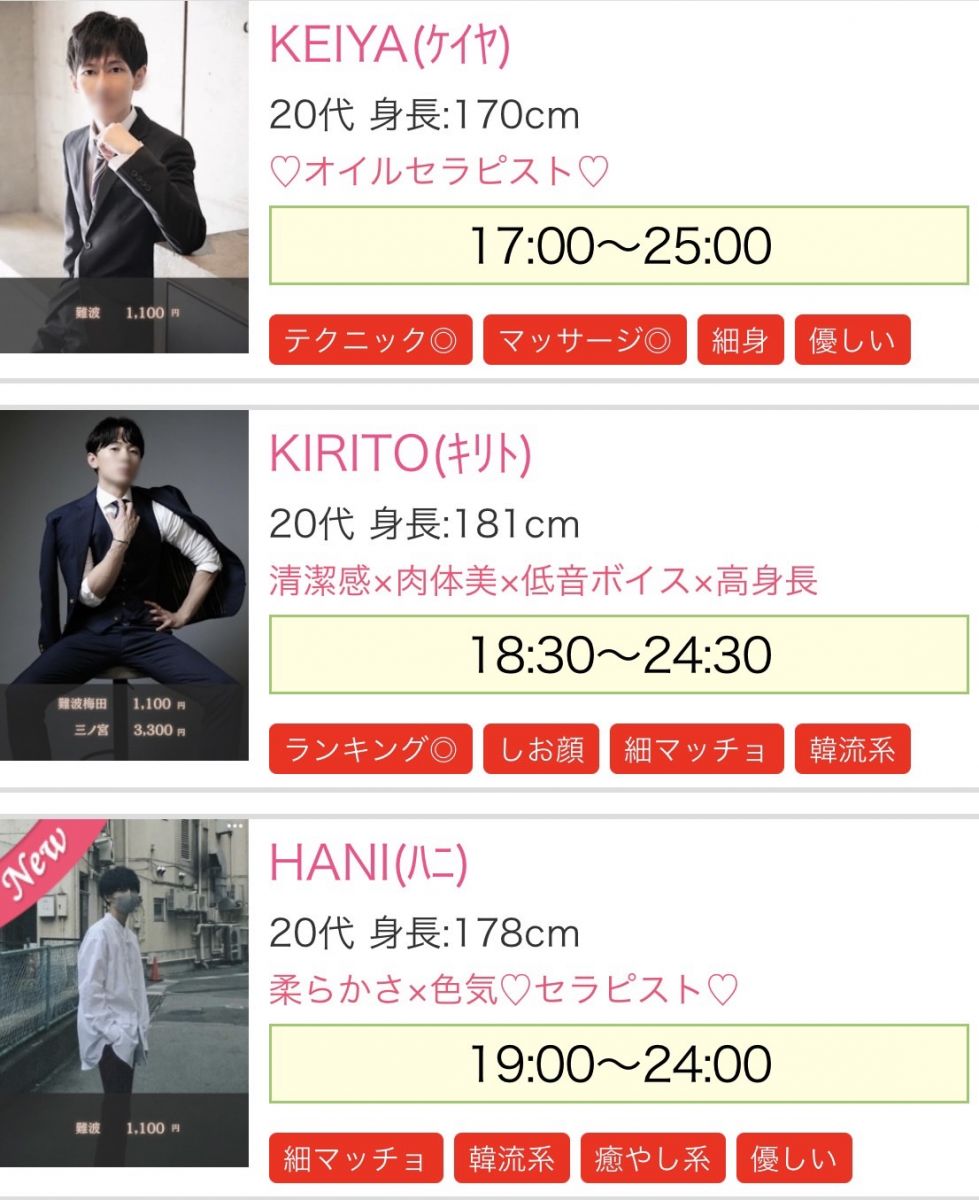Tap the 細マッチョ tag under KIRITO

pos(696,749)
